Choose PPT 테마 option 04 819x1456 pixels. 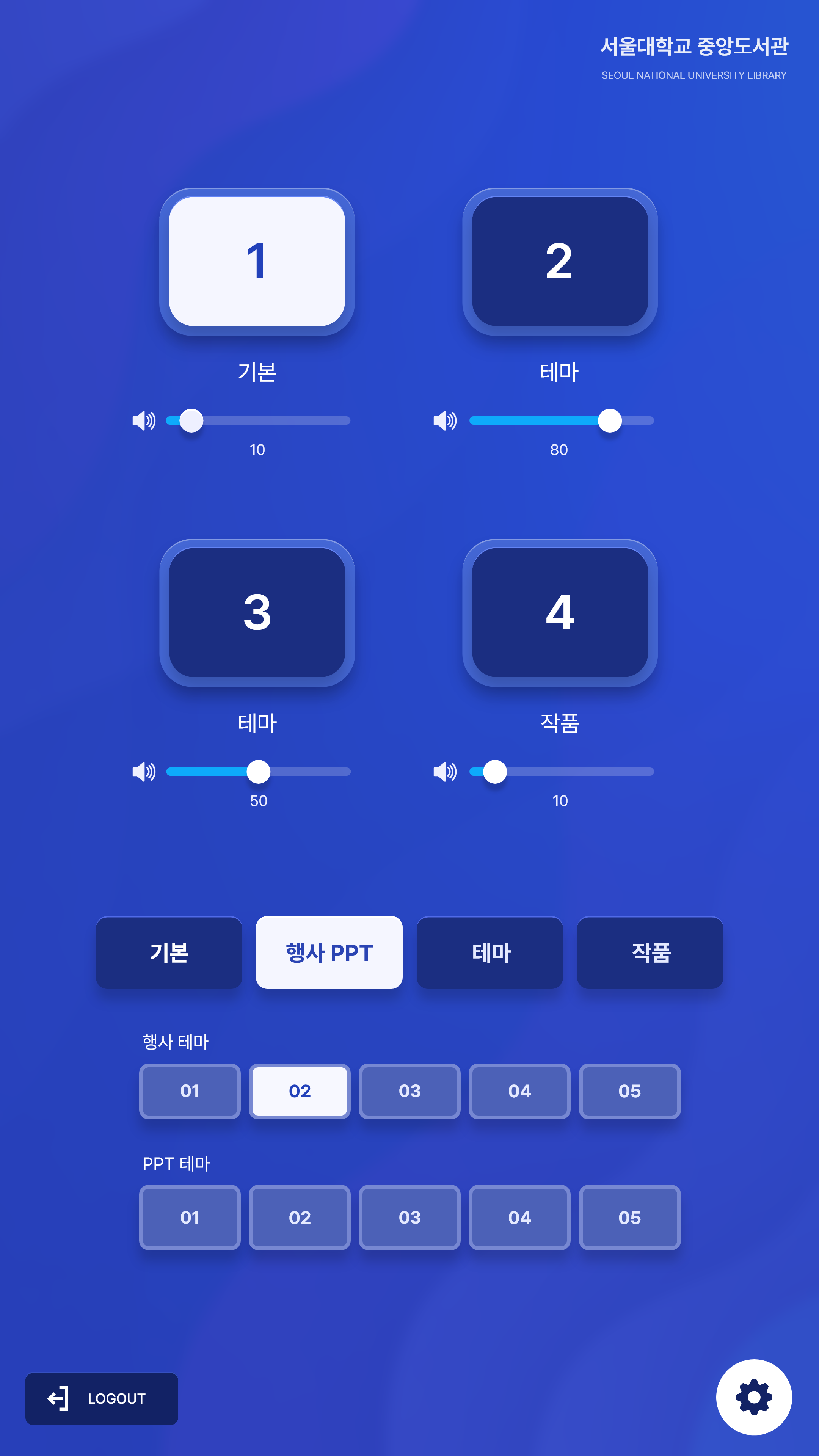(519, 1218)
